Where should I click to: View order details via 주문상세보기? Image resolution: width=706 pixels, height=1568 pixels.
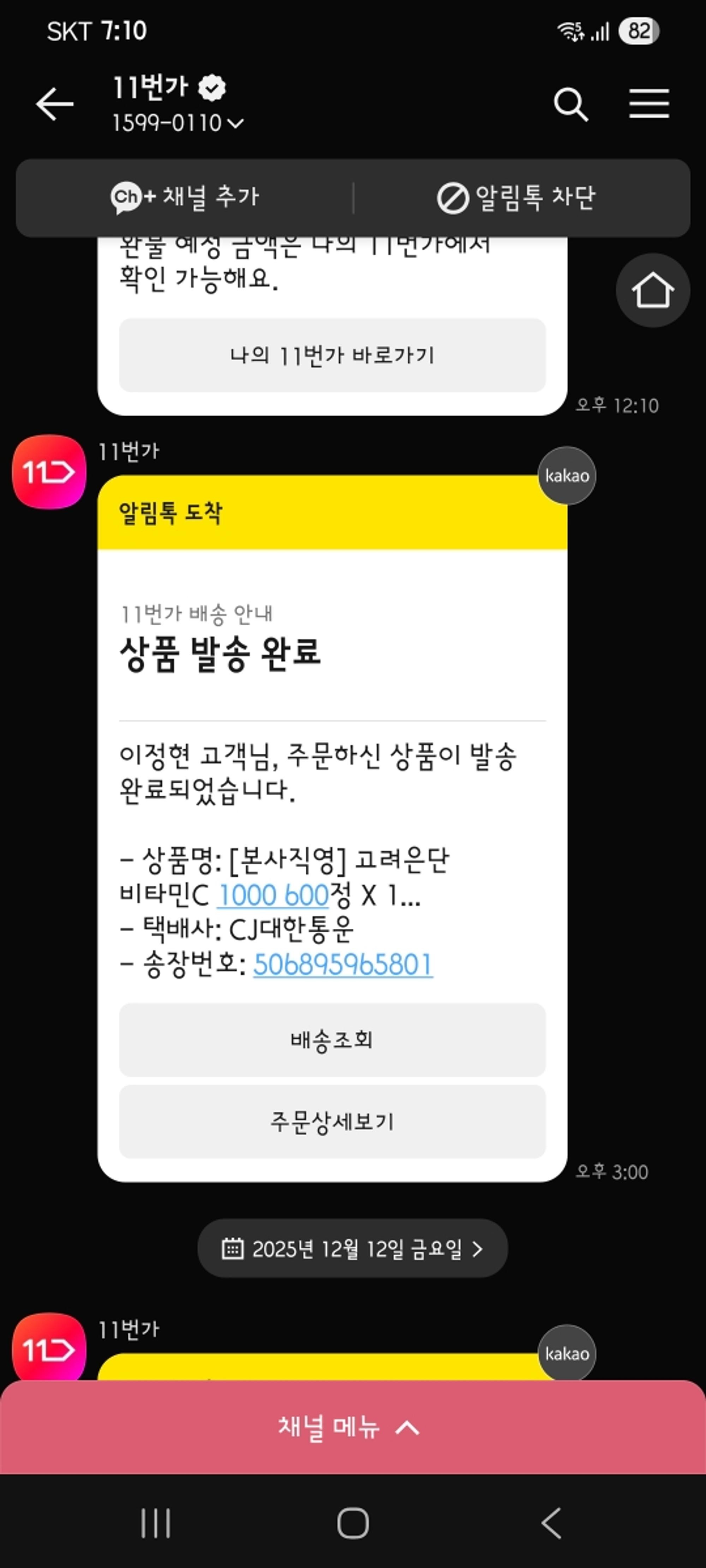pos(332,1121)
